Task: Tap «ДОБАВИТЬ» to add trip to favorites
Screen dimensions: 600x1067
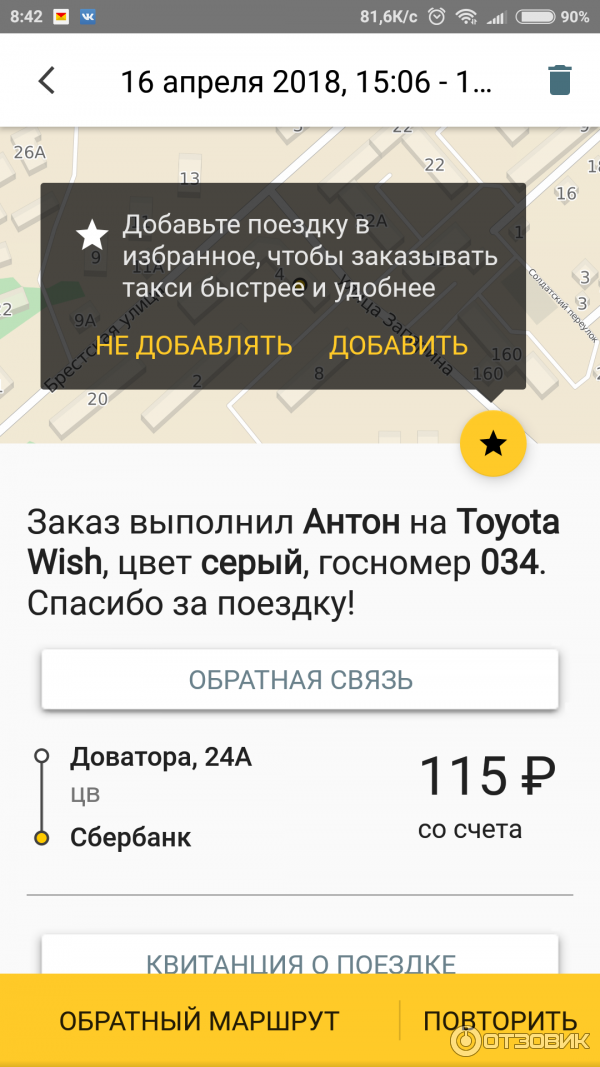Action: pyautogui.click(x=398, y=346)
